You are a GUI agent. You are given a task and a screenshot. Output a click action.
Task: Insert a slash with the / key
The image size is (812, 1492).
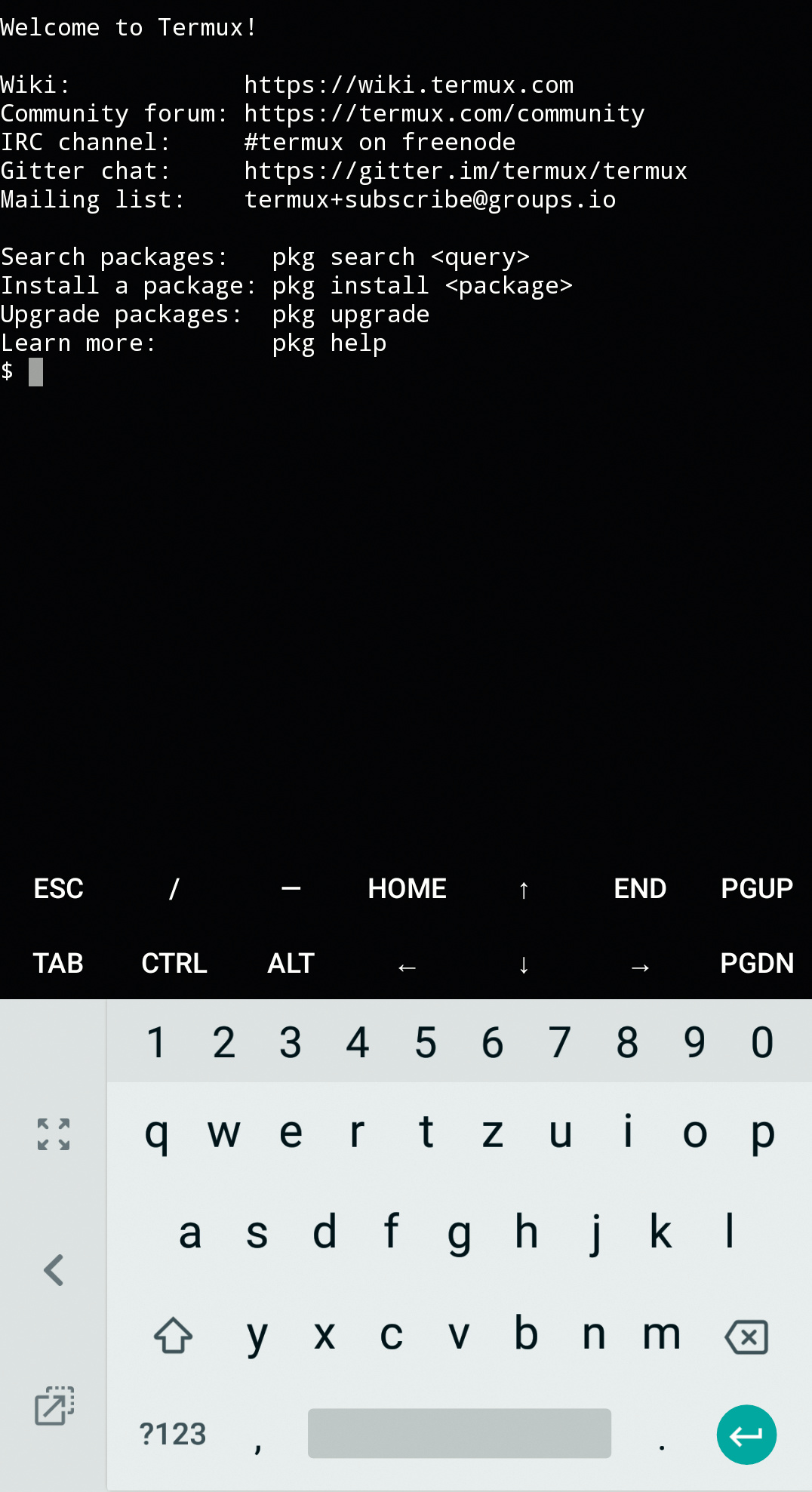pyautogui.click(x=174, y=888)
